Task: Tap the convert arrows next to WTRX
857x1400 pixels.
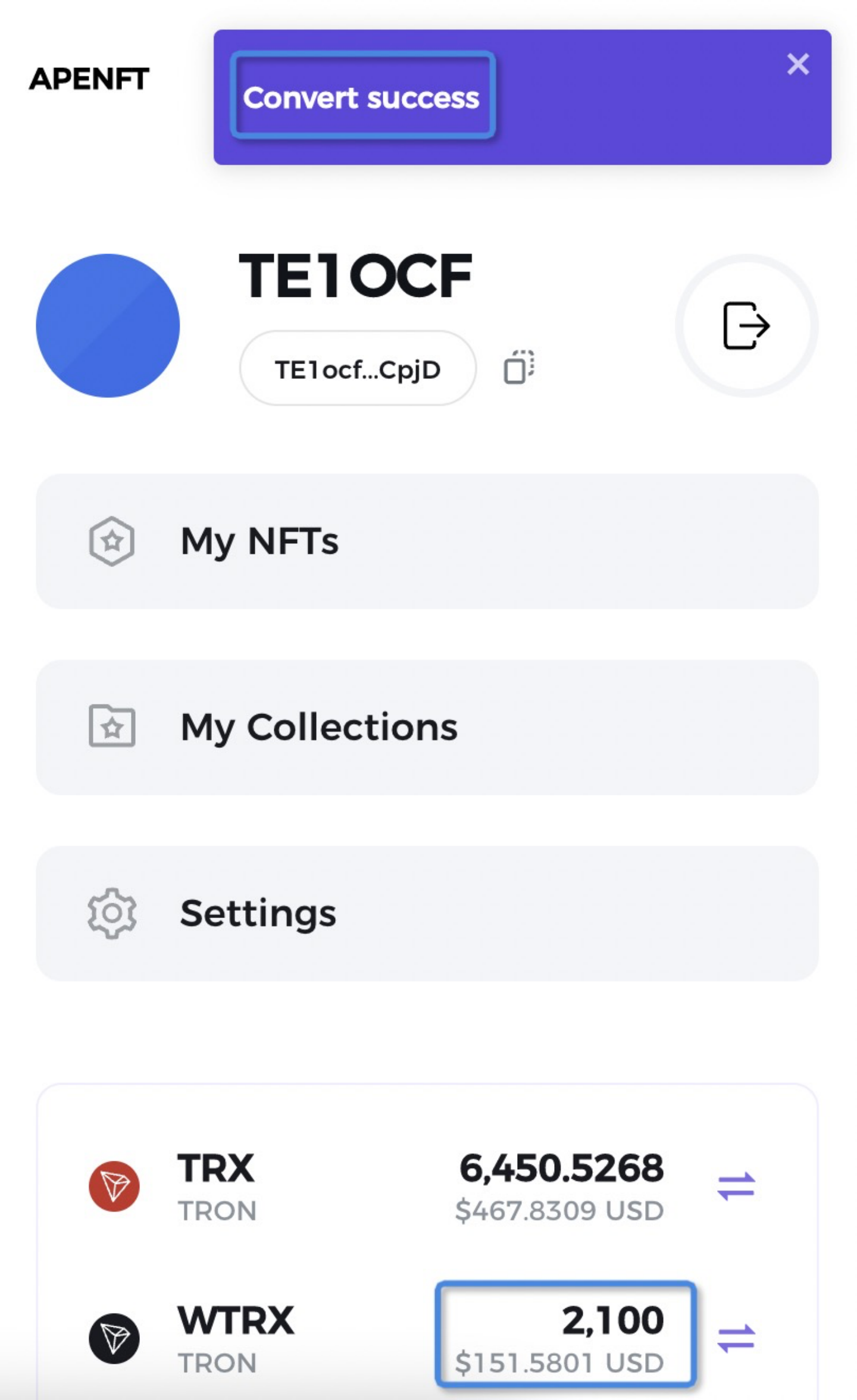Action: [736, 1338]
